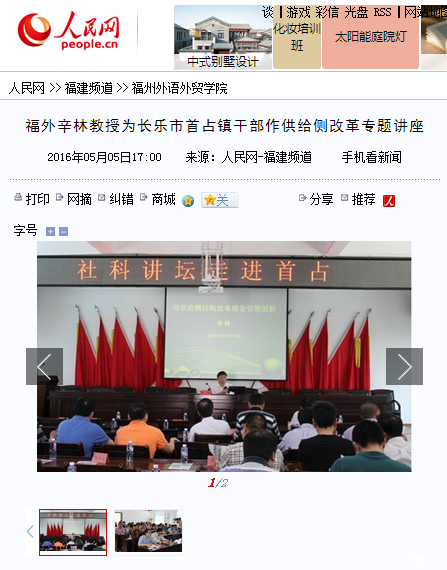The height and width of the screenshot is (570, 447).
Task: Report an error via 纠错
Action: click(121, 199)
